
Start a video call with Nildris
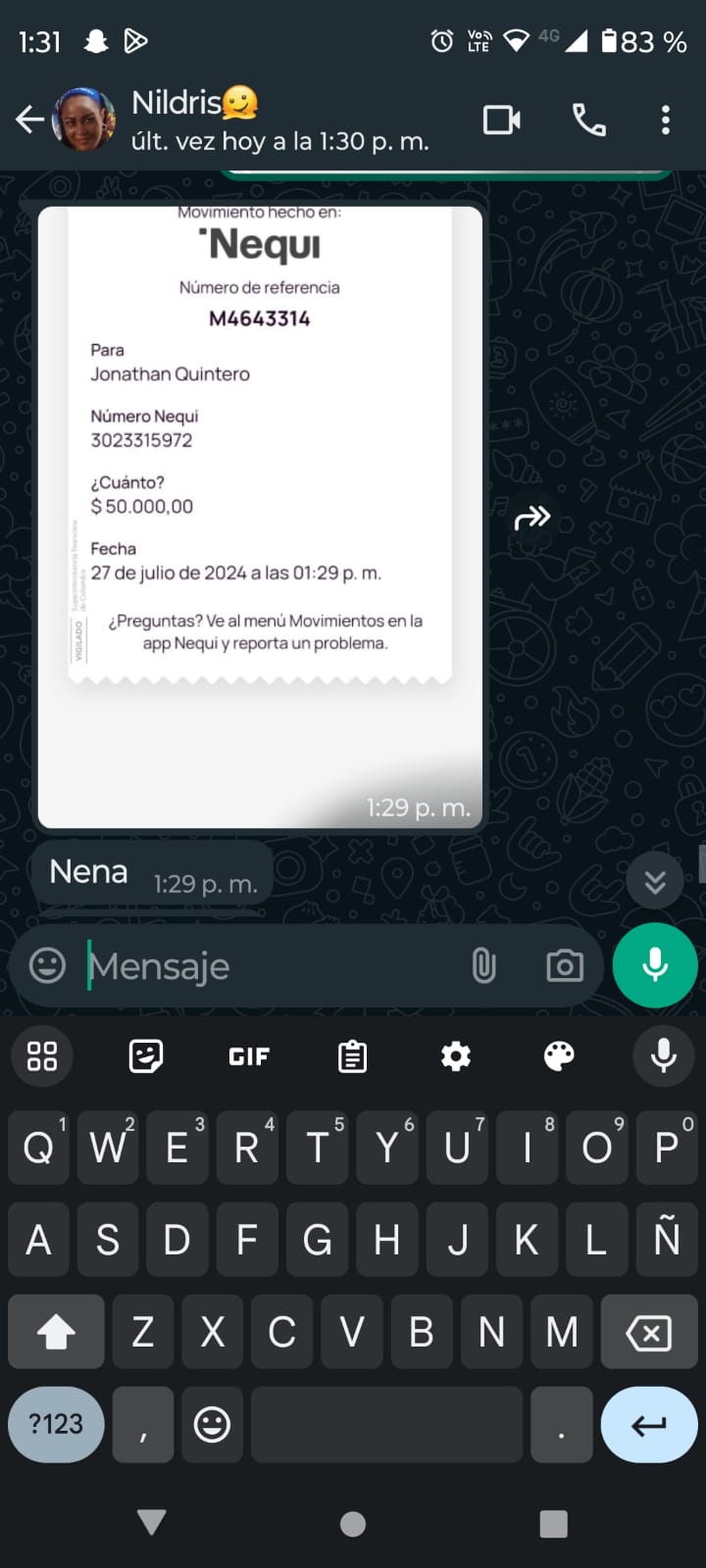(502, 120)
